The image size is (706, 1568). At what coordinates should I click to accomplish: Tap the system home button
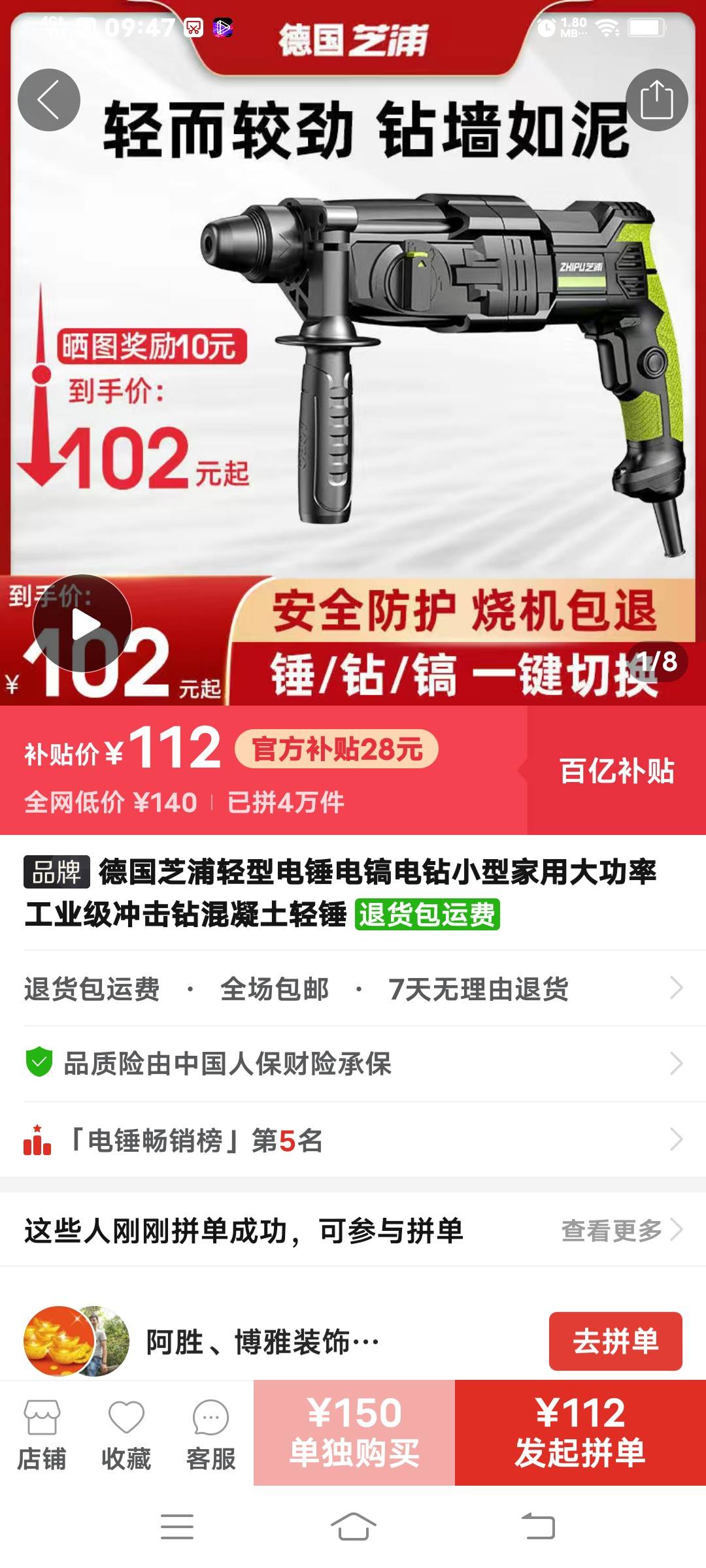[353, 1527]
